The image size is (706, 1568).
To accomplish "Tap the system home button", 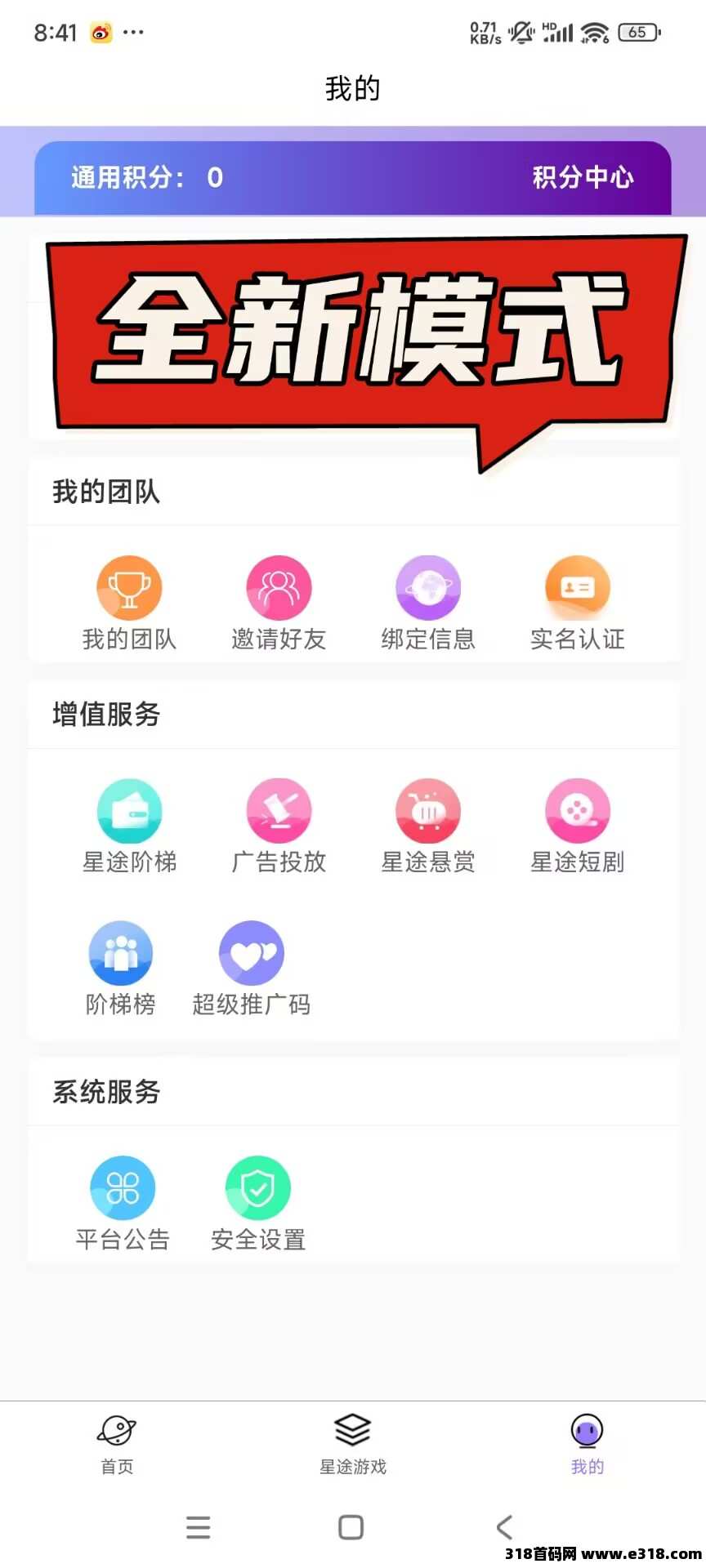I will tap(351, 1526).
